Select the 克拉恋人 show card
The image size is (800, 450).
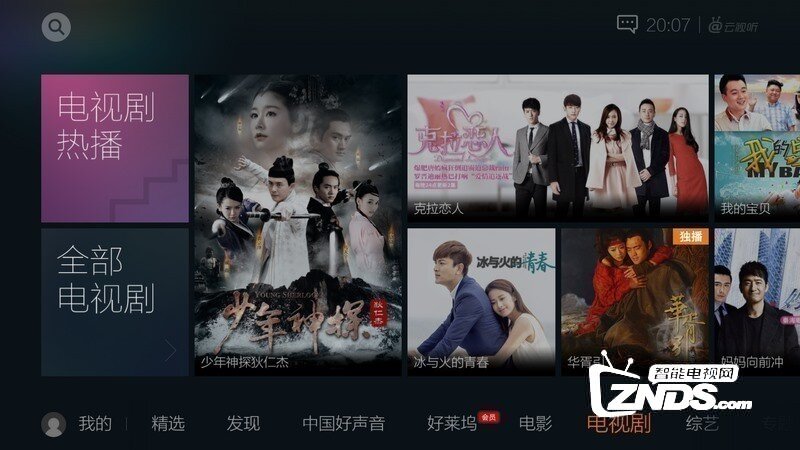pos(557,148)
